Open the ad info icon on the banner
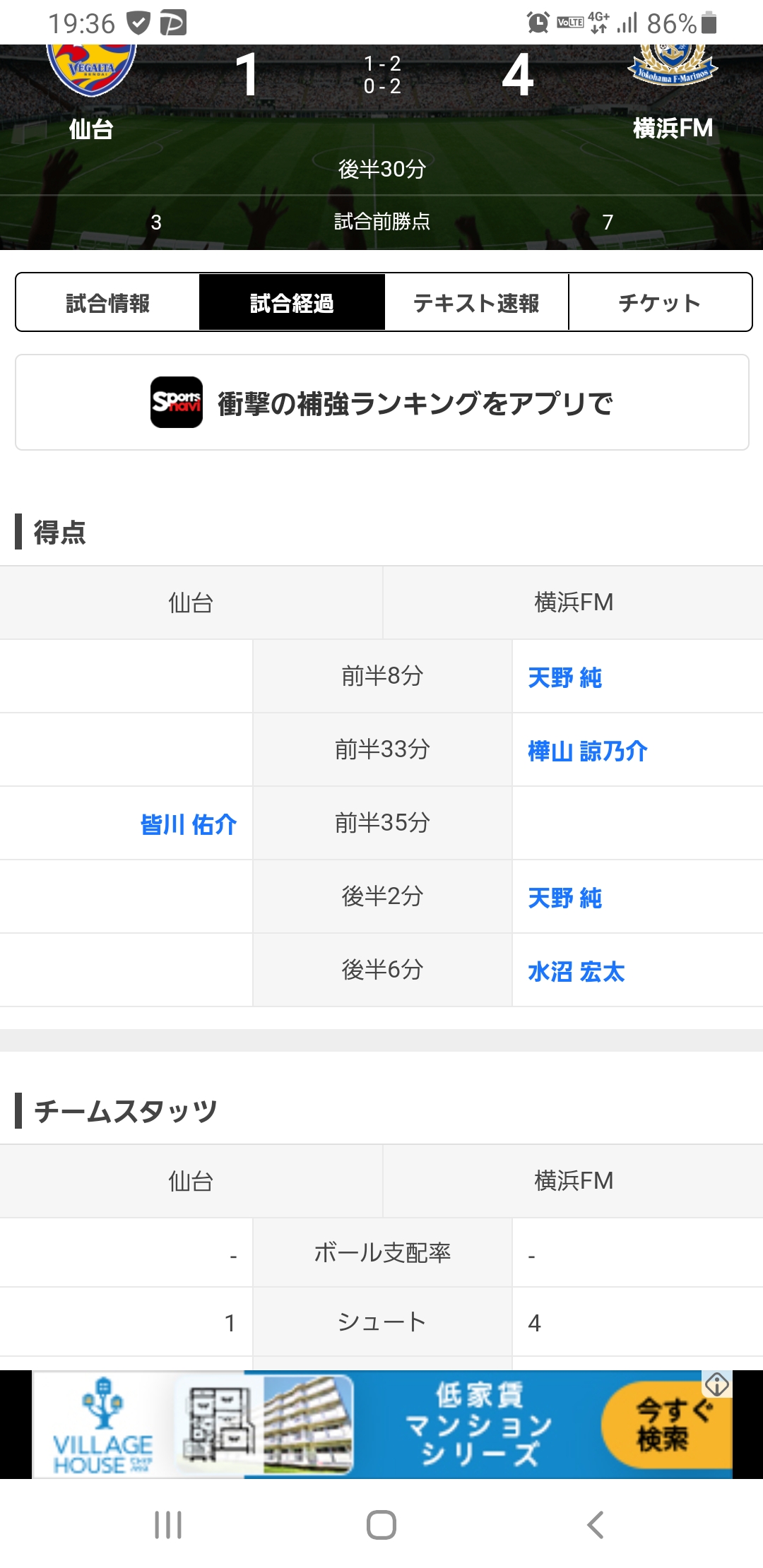Image resolution: width=763 pixels, height=1568 pixels. 717,1384
